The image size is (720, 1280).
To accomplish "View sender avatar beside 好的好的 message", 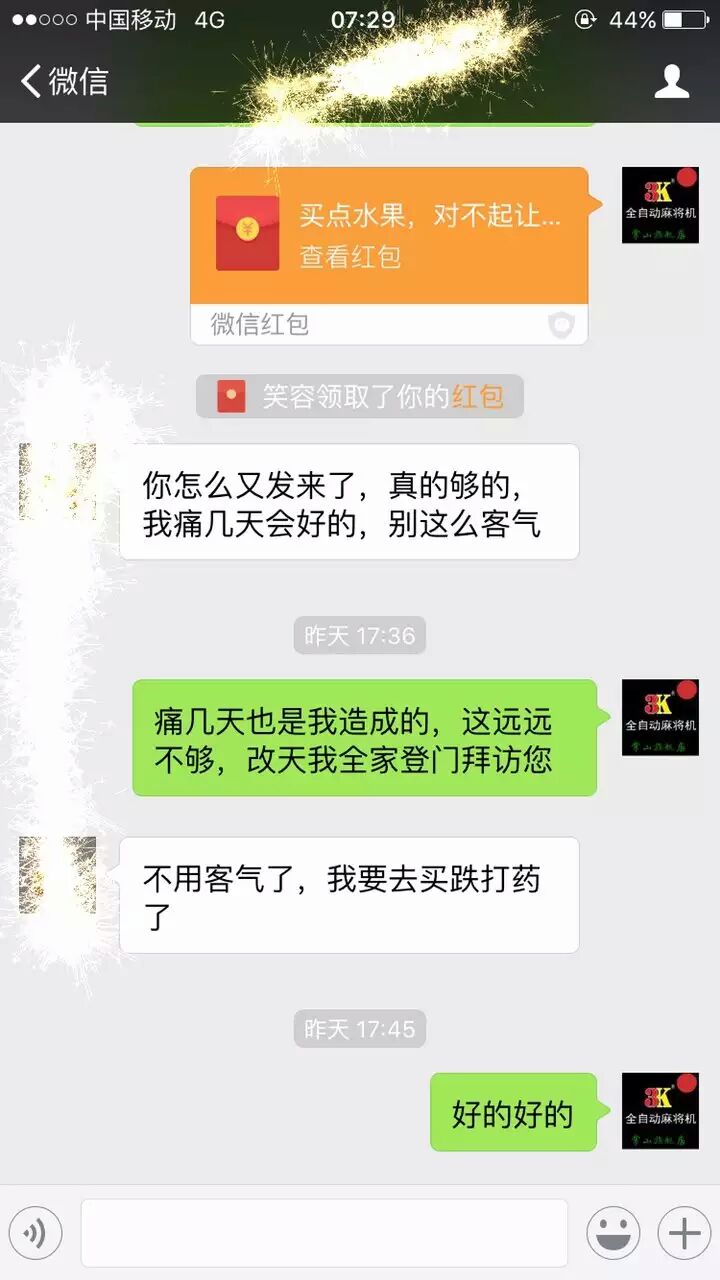I will tap(660, 1111).
